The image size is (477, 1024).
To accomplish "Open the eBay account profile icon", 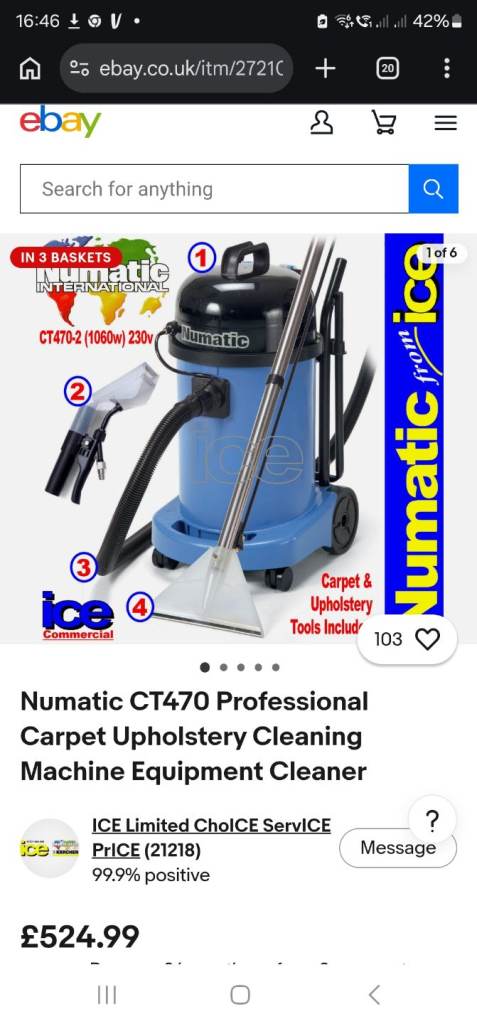I will click(x=321, y=122).
